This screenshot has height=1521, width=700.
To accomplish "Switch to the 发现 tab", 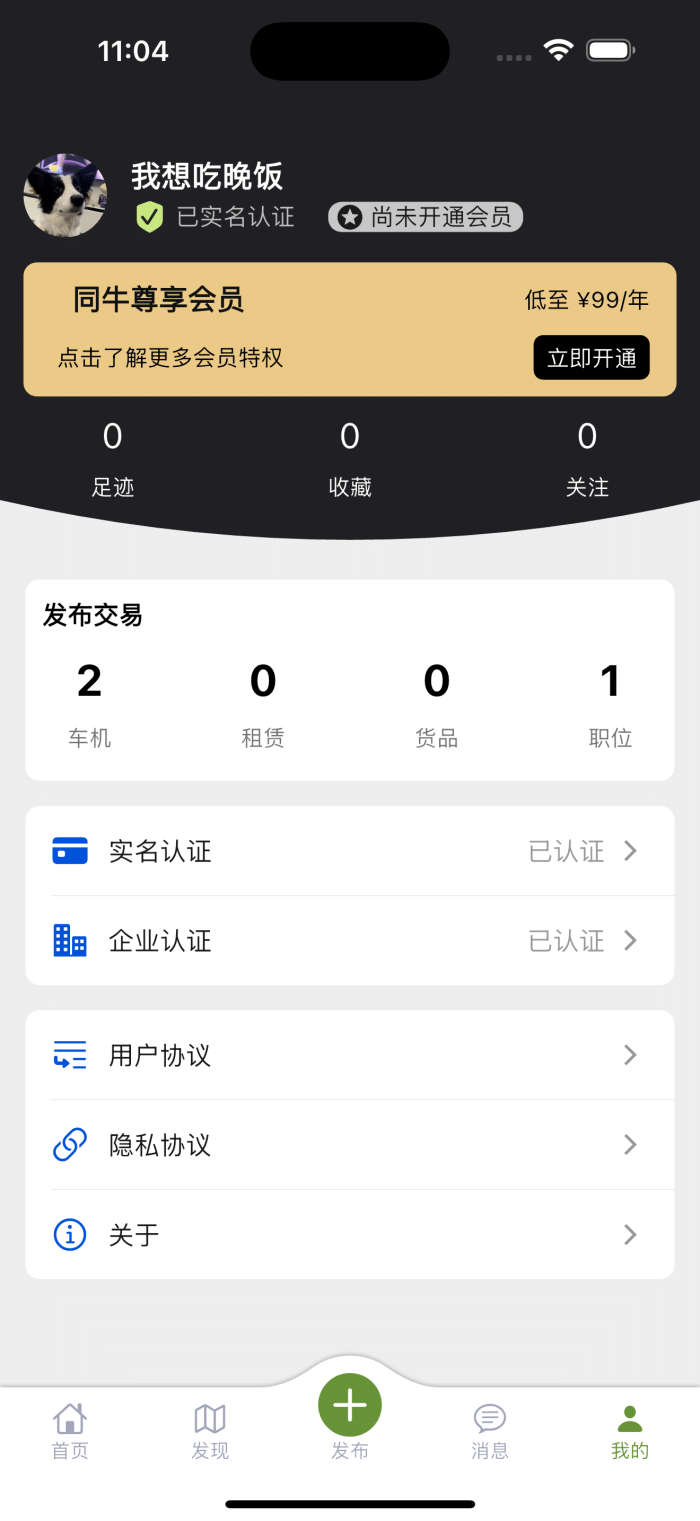I will click(x=210, y=1430).
